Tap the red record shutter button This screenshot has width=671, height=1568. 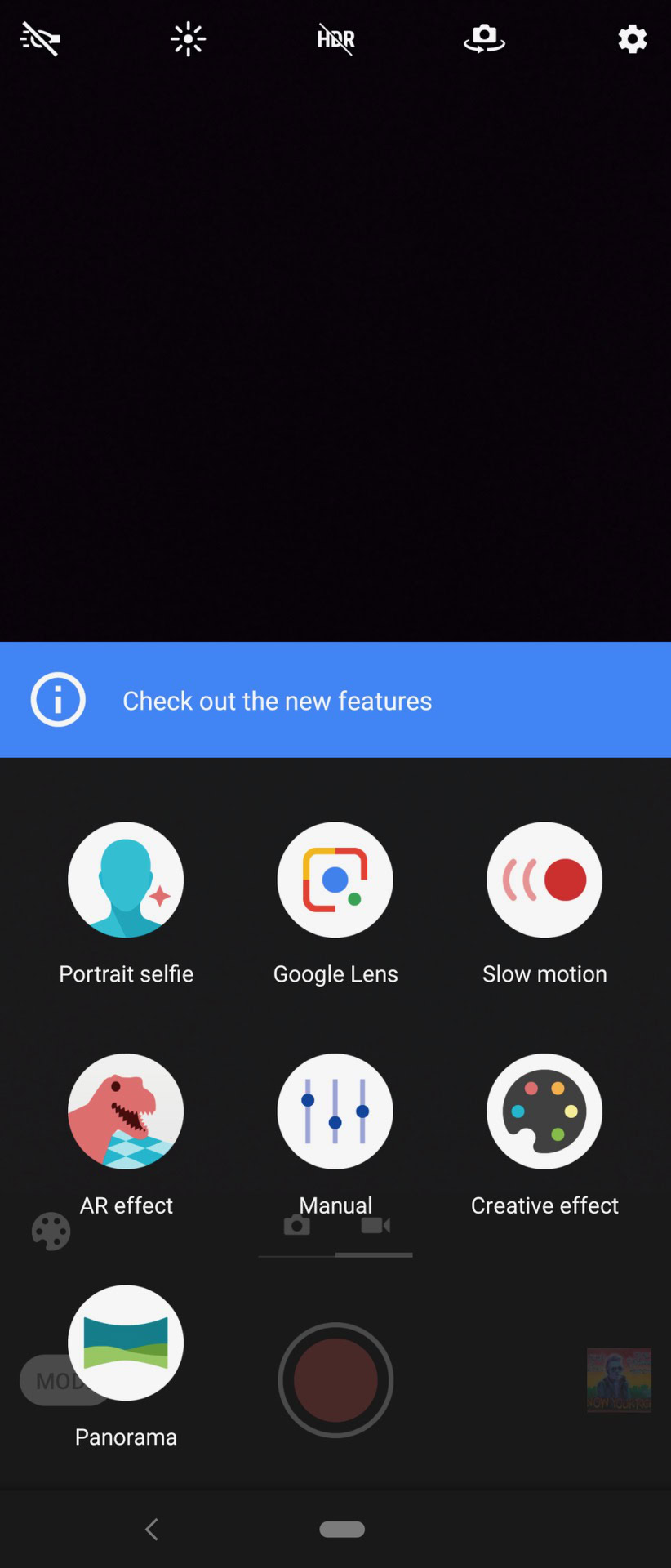tap(335, 1380)
